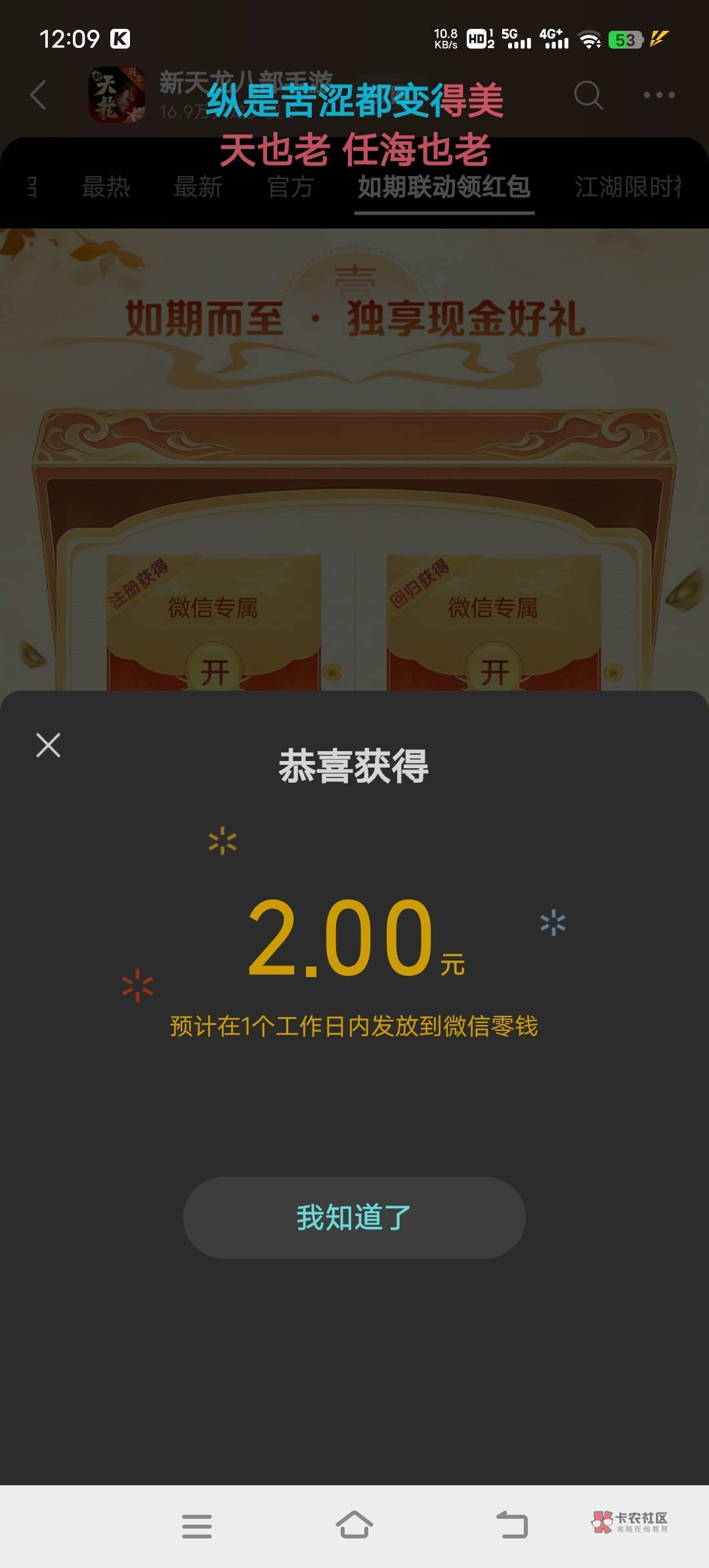Select the 如期联动领红包 tab
The width and height of the screenshot is (709, 1568).
point(444,187)
